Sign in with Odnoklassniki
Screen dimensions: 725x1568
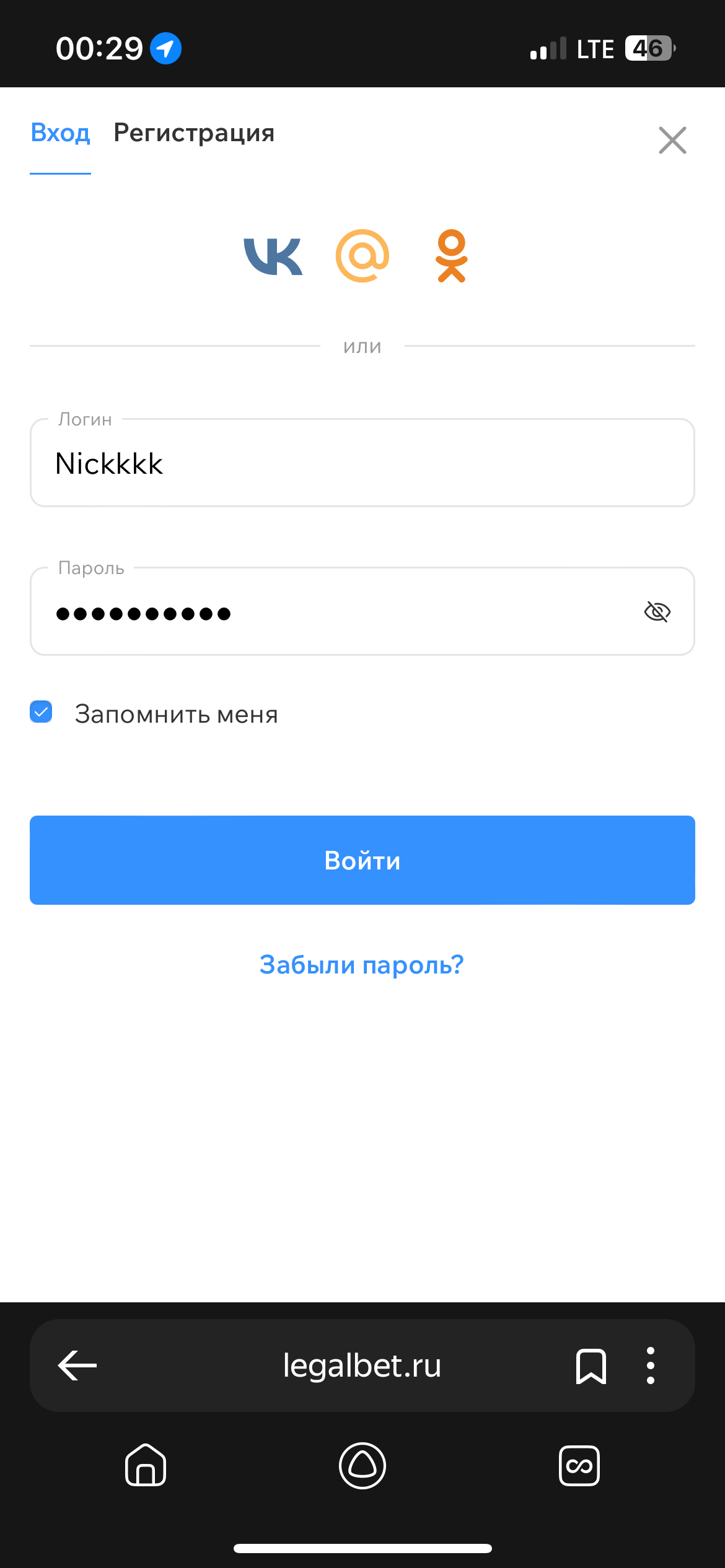pyautogui.click(x=452, y=256)
